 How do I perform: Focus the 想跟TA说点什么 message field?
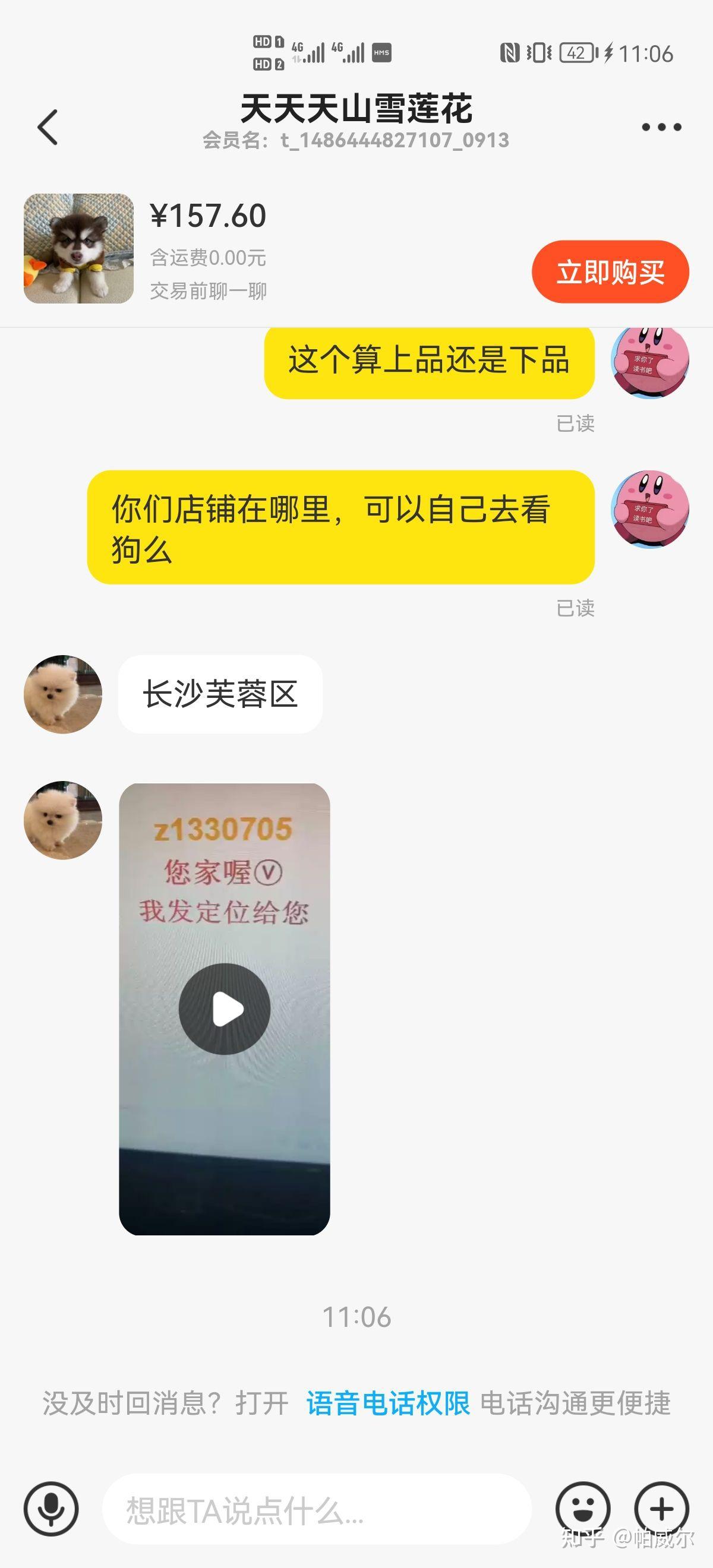click(x=316, y=1509)
